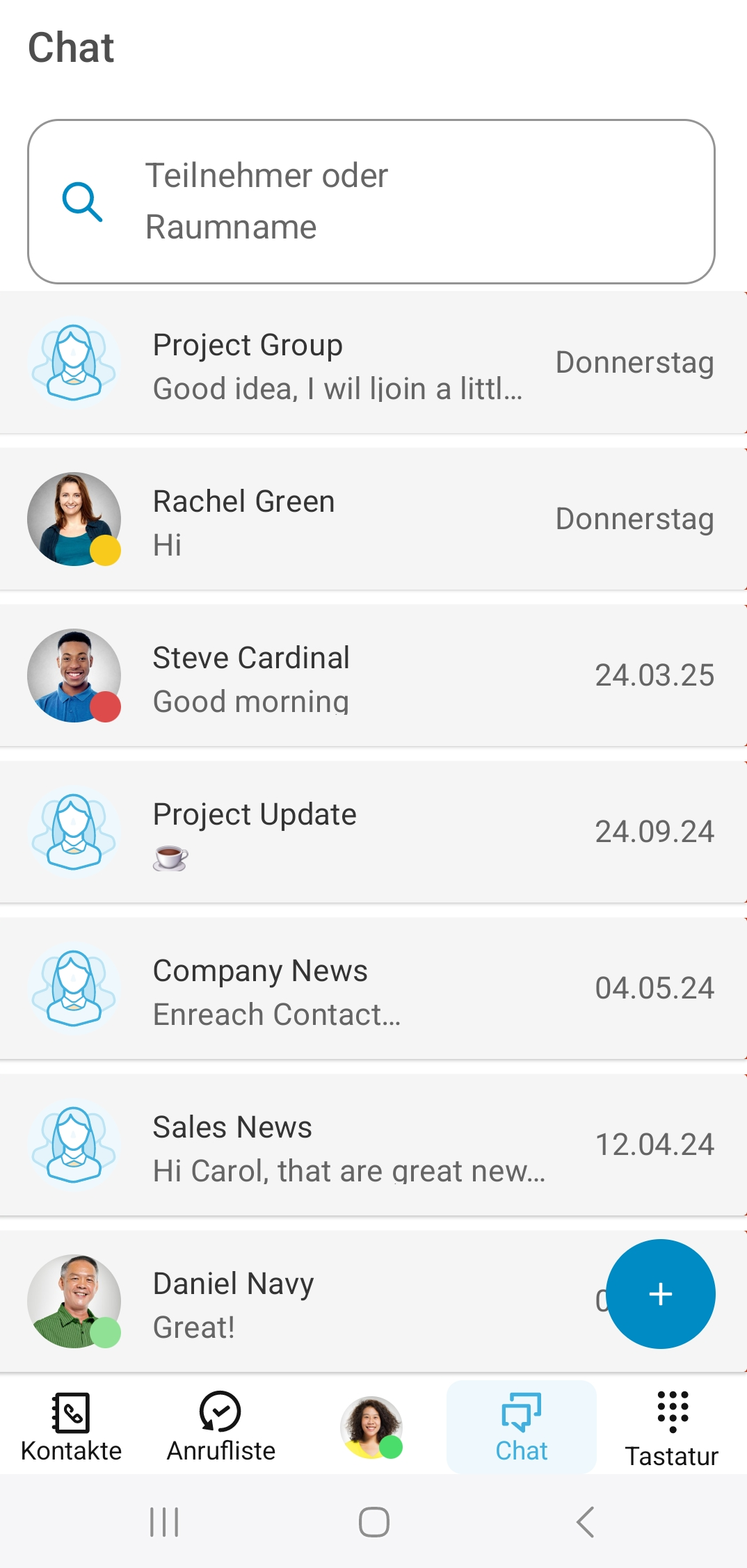Open the Sales News room
Image resolution: width=747 pixels, height=1568 pixels.
[x=371, y=1145]
